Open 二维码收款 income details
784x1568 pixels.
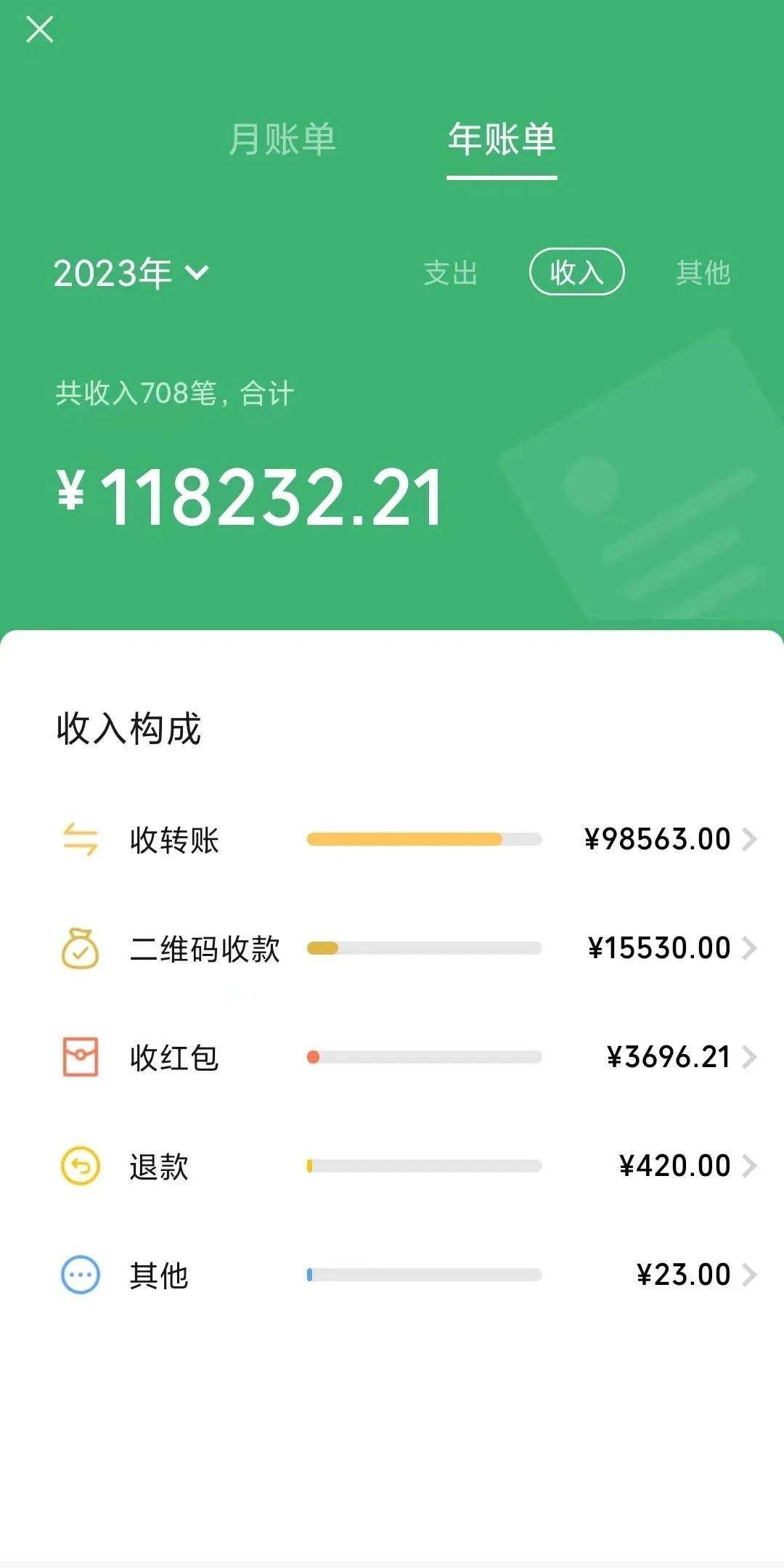[407, 949]
